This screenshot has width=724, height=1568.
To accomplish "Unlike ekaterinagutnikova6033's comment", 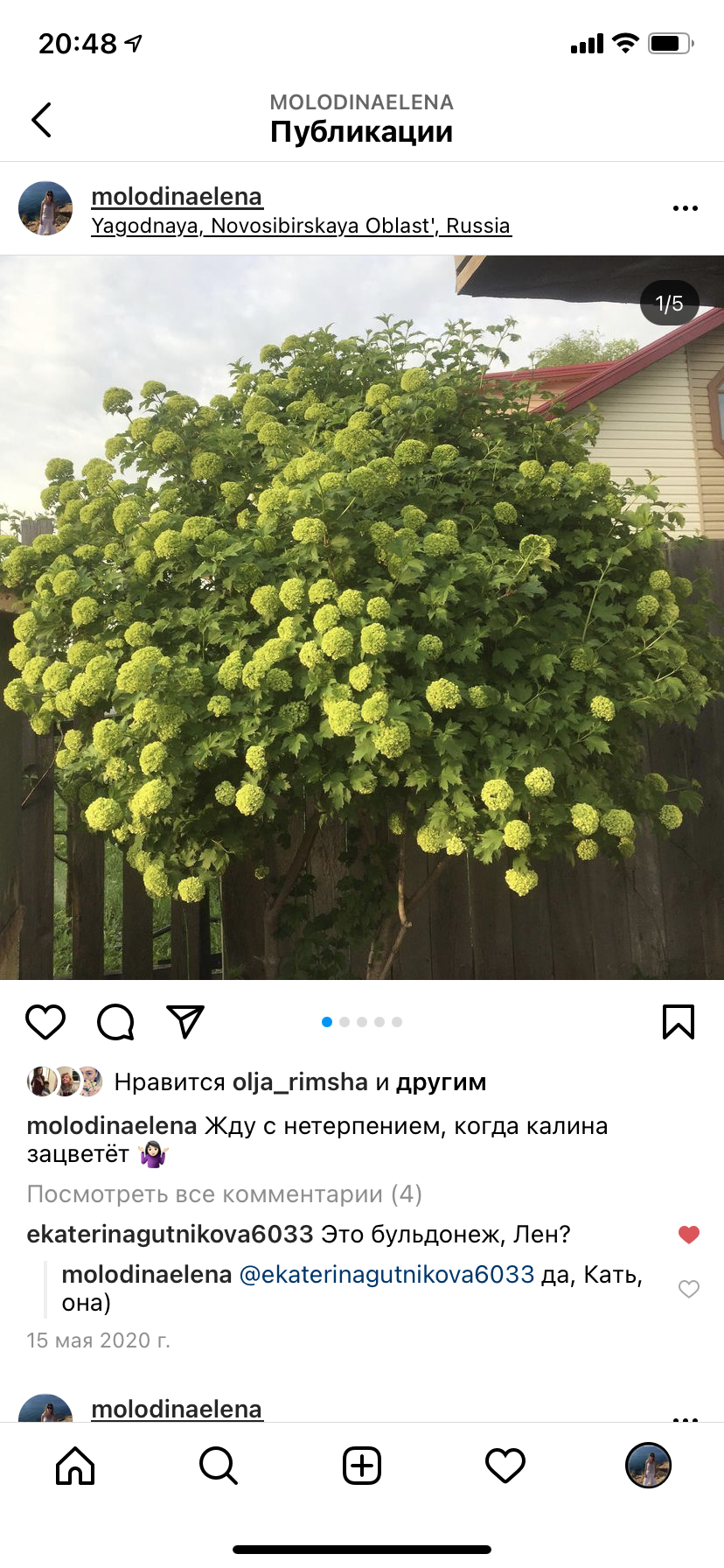I will click(x=689, y=1235).
